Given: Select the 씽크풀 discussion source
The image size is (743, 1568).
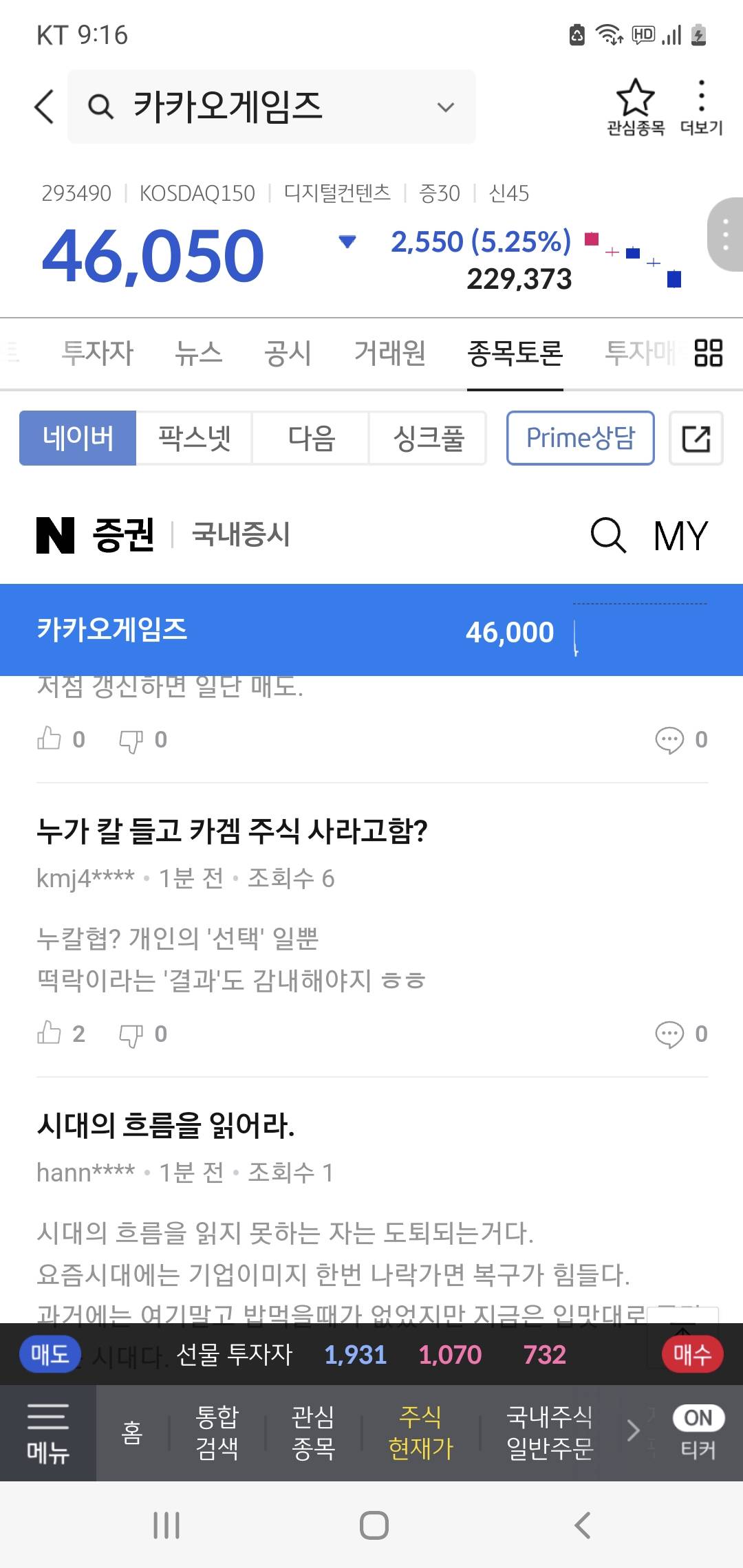Looking at the screenshot, I should pos(428,438).
